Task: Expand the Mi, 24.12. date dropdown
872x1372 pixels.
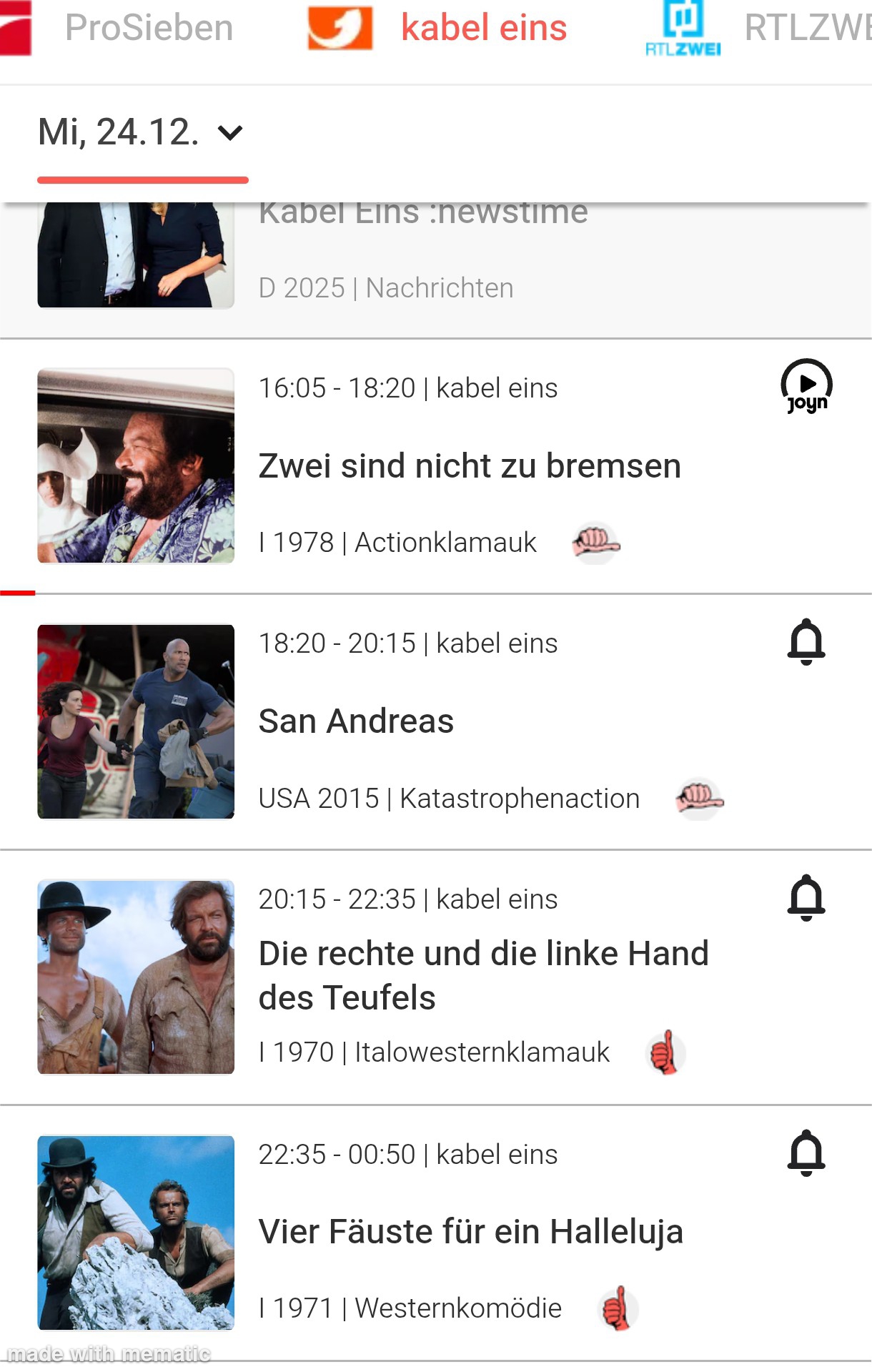Action: (x=142, y=133)
